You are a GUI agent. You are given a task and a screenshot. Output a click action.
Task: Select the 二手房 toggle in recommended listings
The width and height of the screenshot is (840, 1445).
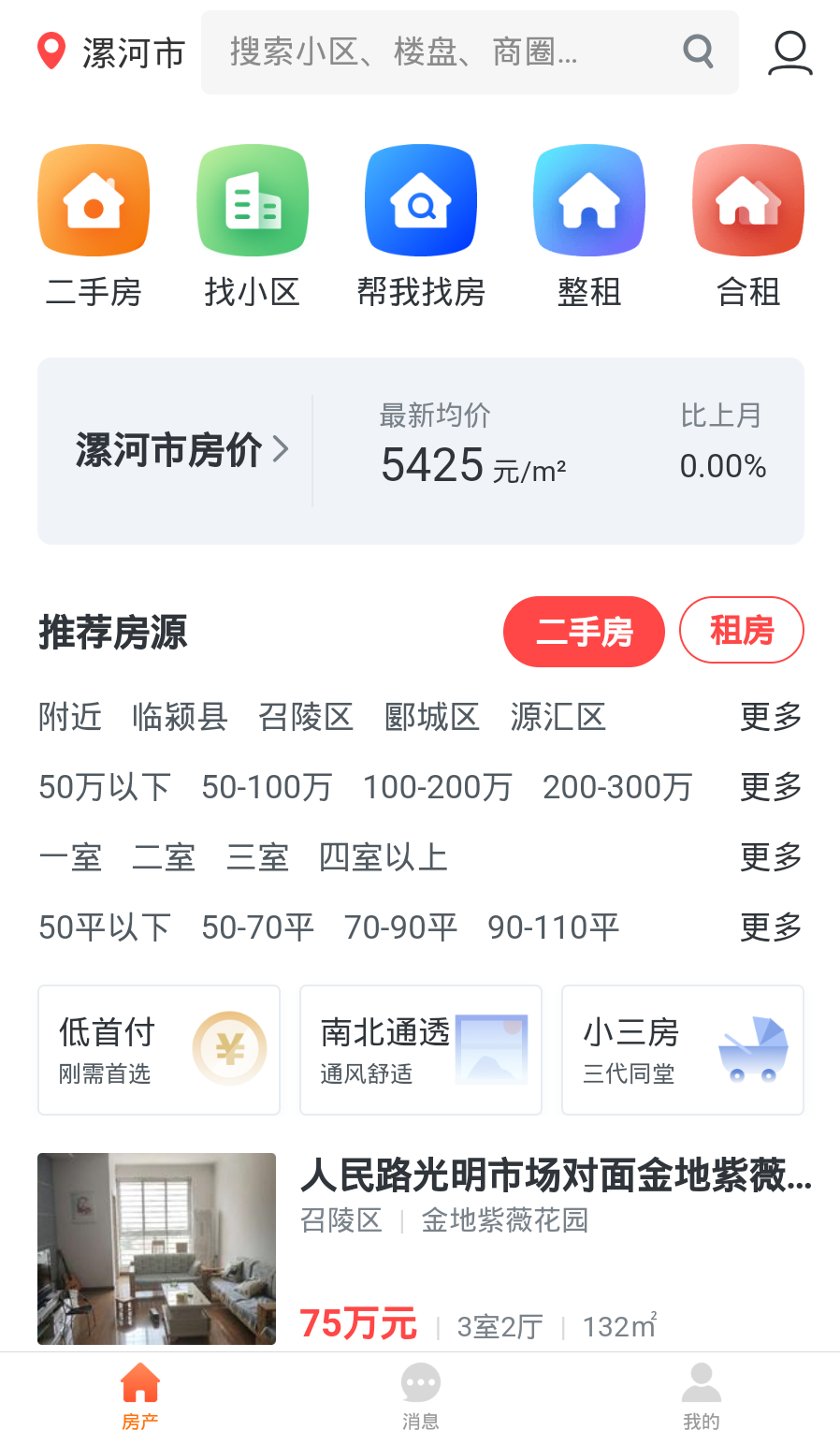click(x=584, y=631)
